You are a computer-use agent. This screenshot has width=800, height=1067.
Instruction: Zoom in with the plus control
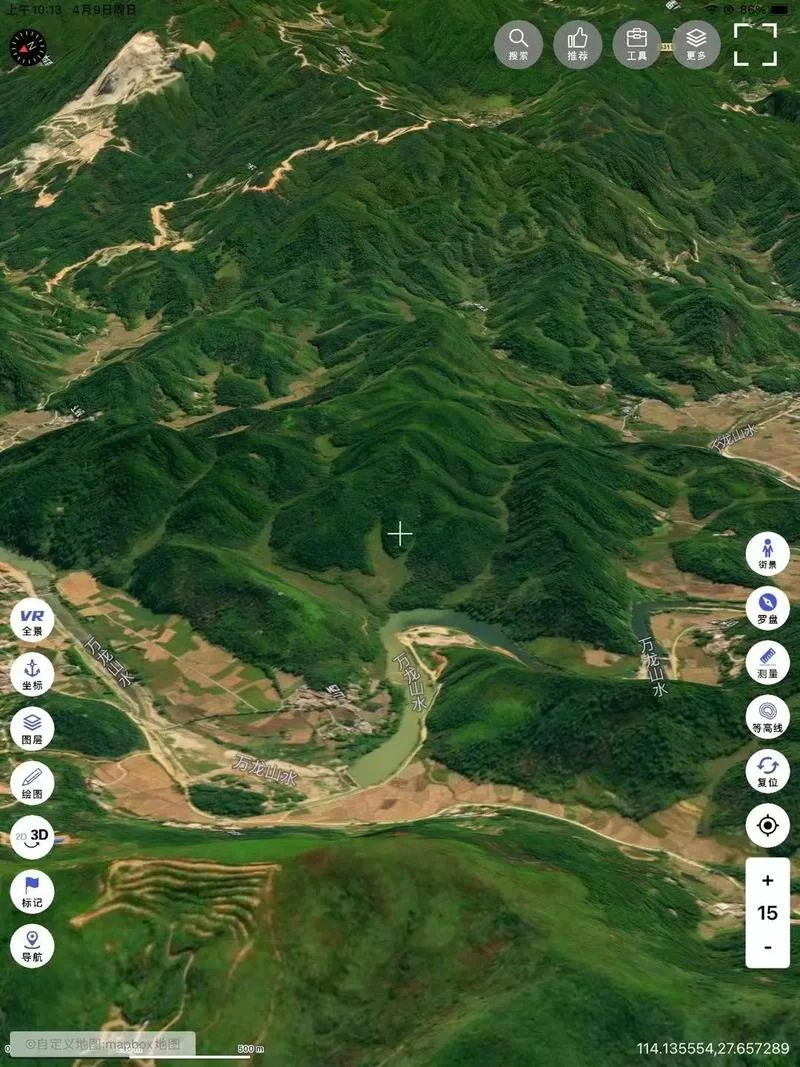(767, 881)
